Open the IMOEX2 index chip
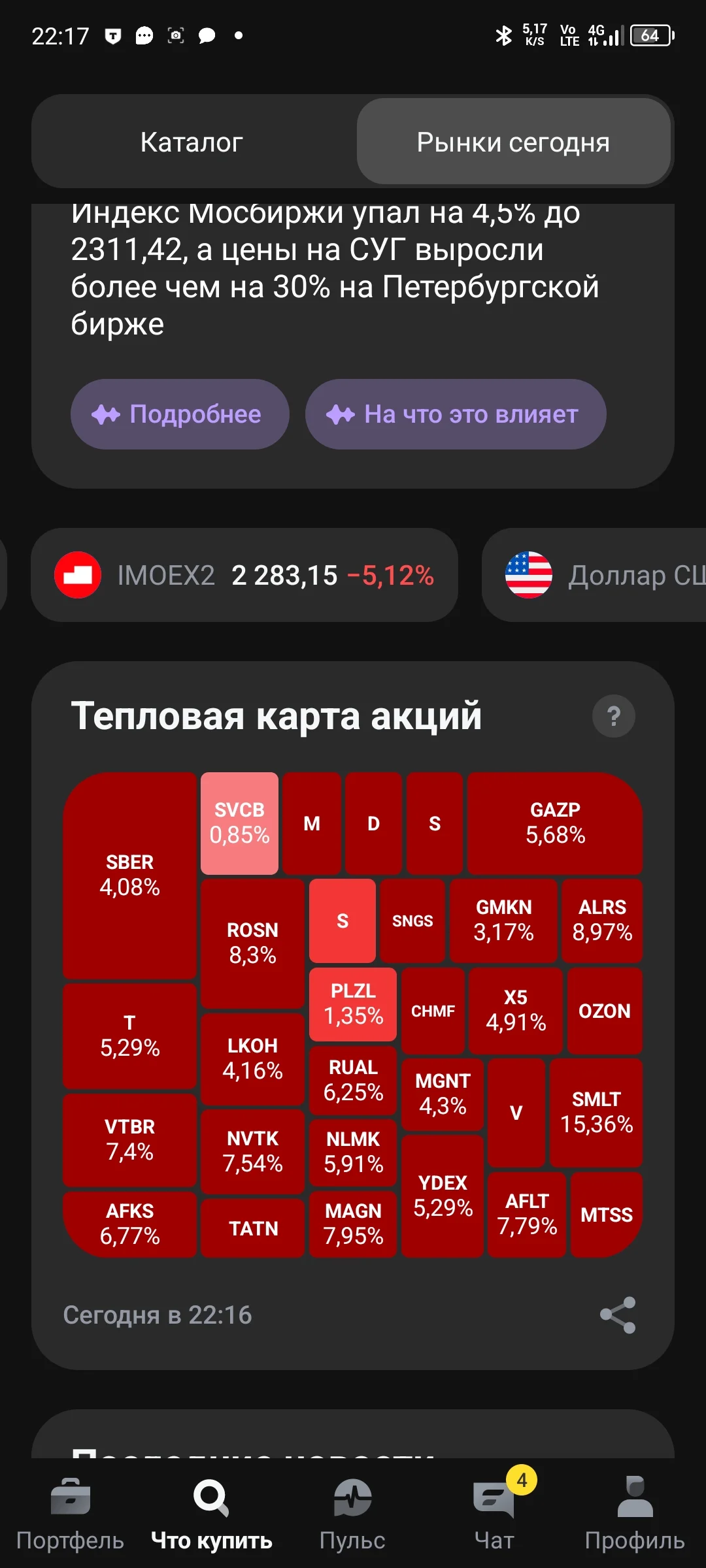706x1568 pixels. click(244, 575)
